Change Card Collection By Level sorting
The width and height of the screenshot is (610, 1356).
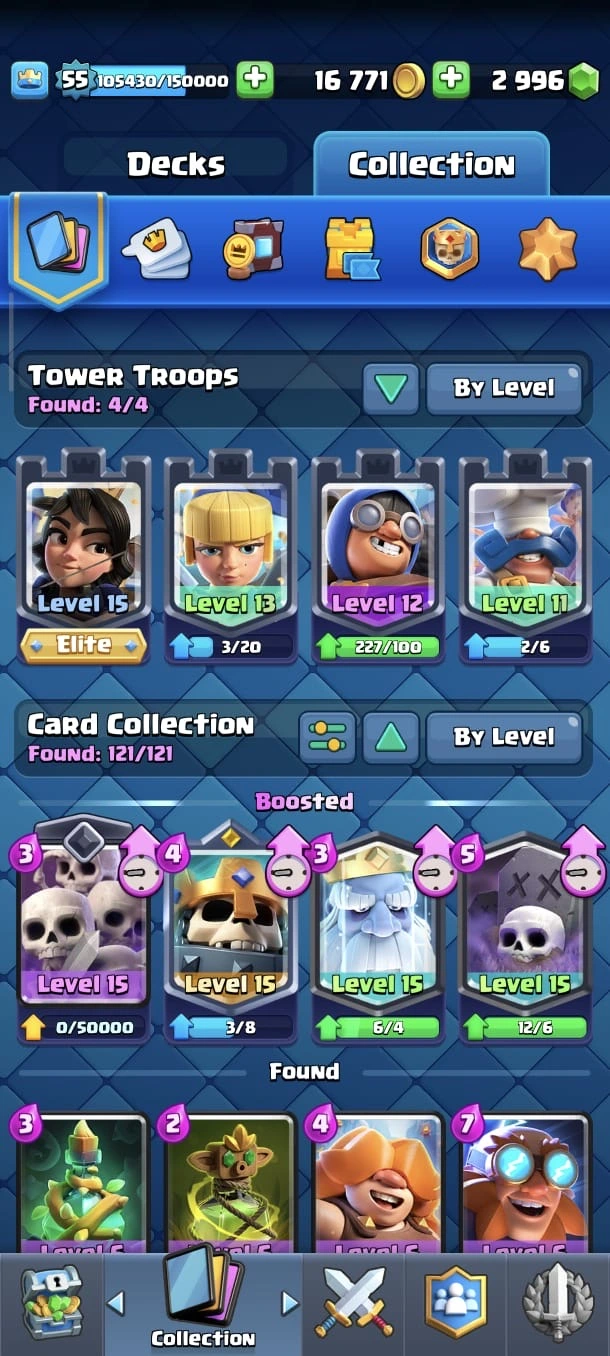(x=504, y=738)
